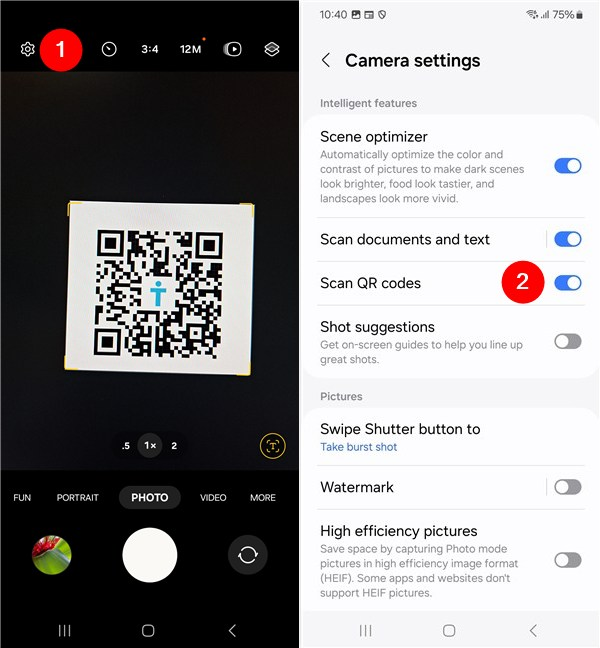Open the filters and effects icon

(272, 49)
